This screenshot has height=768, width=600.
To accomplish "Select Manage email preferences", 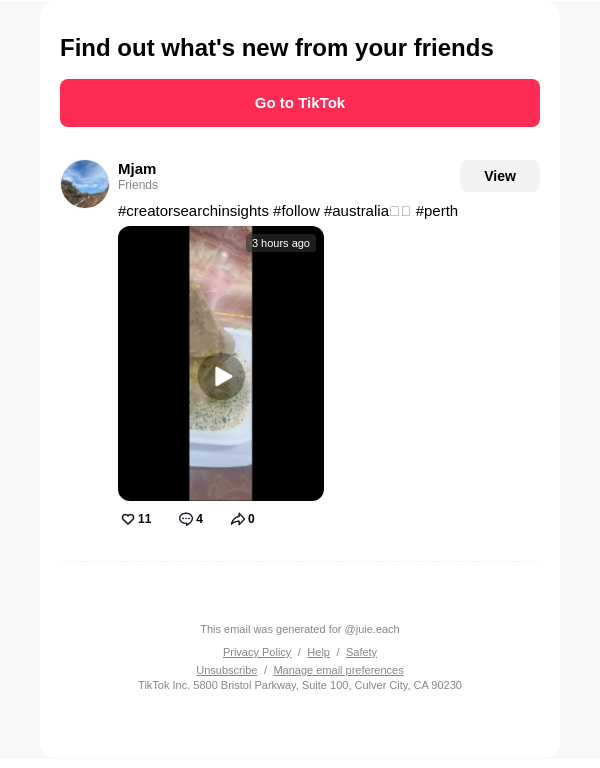I will [x=338, y=670].
